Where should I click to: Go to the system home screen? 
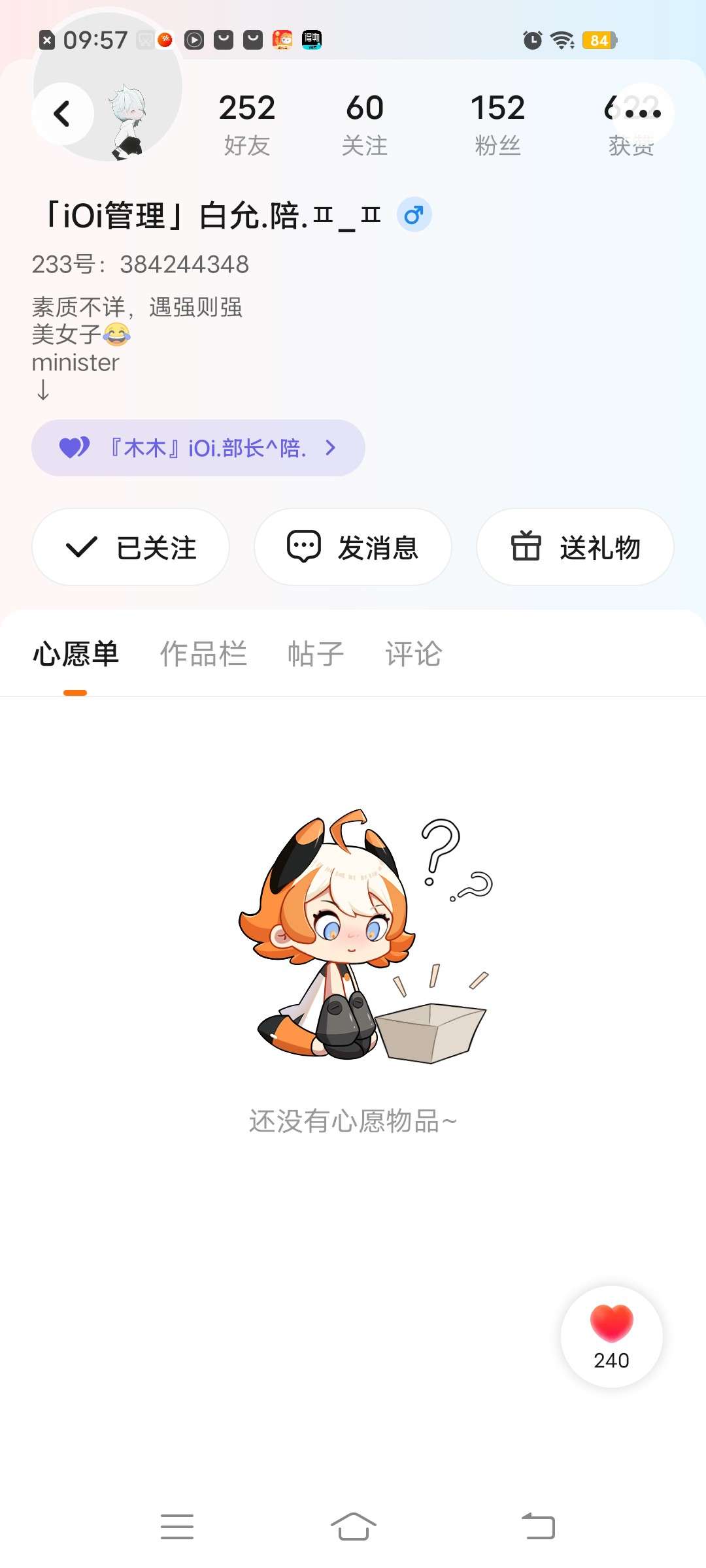(x=353, y=1527)
